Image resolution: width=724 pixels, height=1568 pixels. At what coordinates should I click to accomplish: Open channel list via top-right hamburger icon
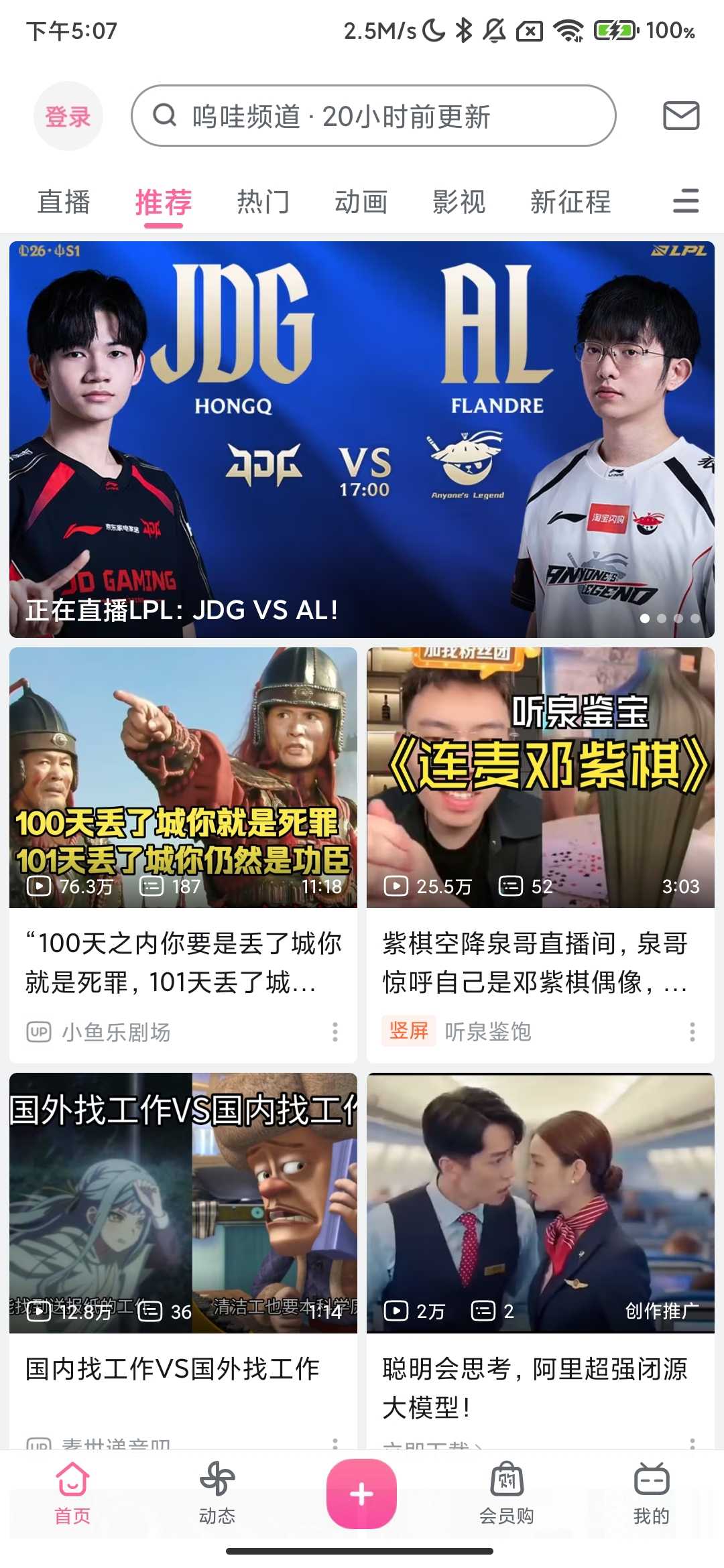(x=685, y=202)
